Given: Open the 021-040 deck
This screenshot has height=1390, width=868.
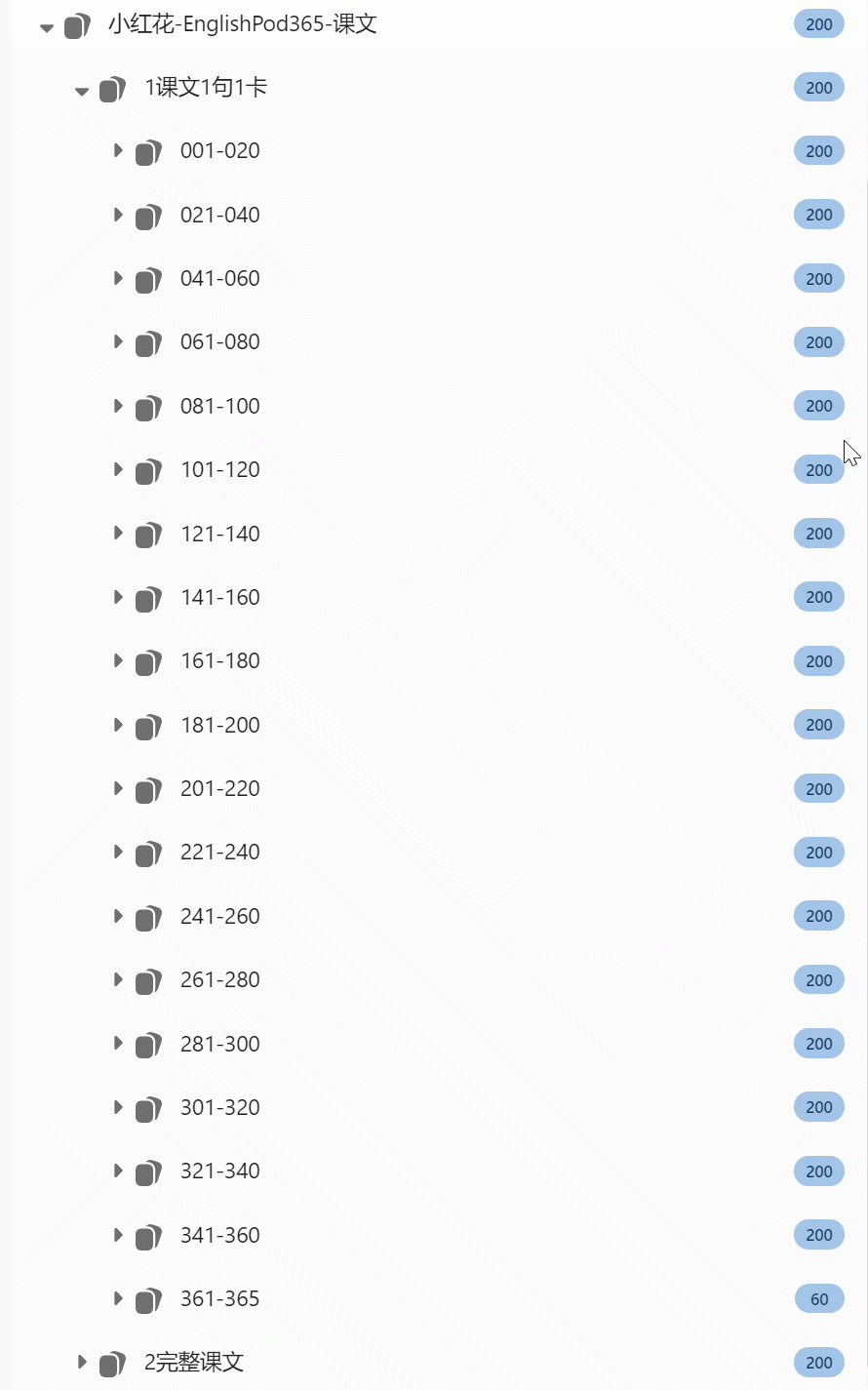Looking at the screenshot, I should tap(219, 215).
